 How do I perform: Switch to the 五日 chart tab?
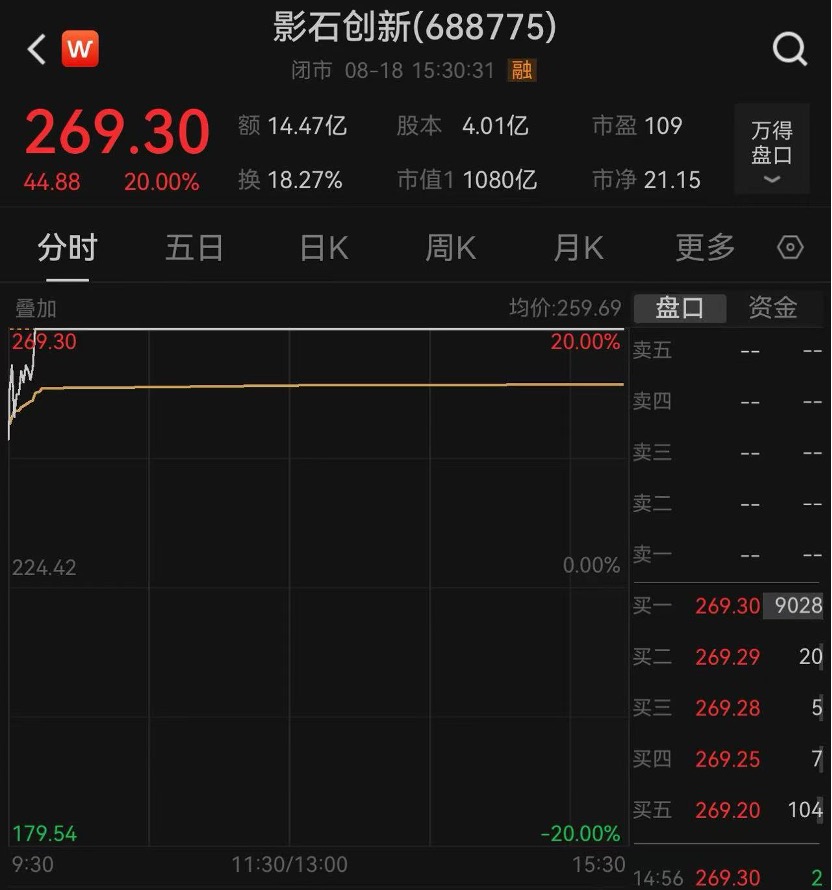pyautogui.click(x=194, y=247)
